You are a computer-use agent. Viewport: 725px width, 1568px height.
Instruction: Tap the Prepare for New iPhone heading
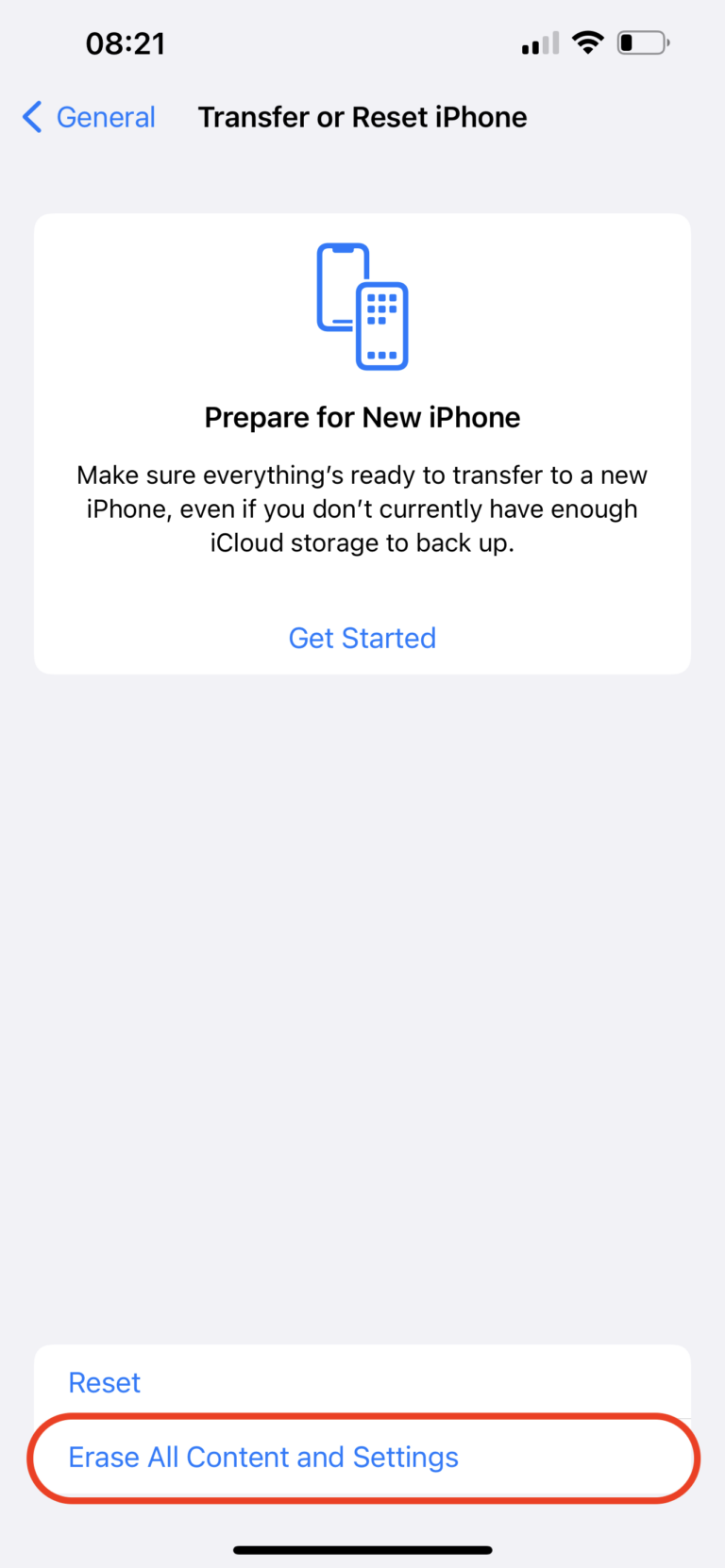click(x=362, y=416)
